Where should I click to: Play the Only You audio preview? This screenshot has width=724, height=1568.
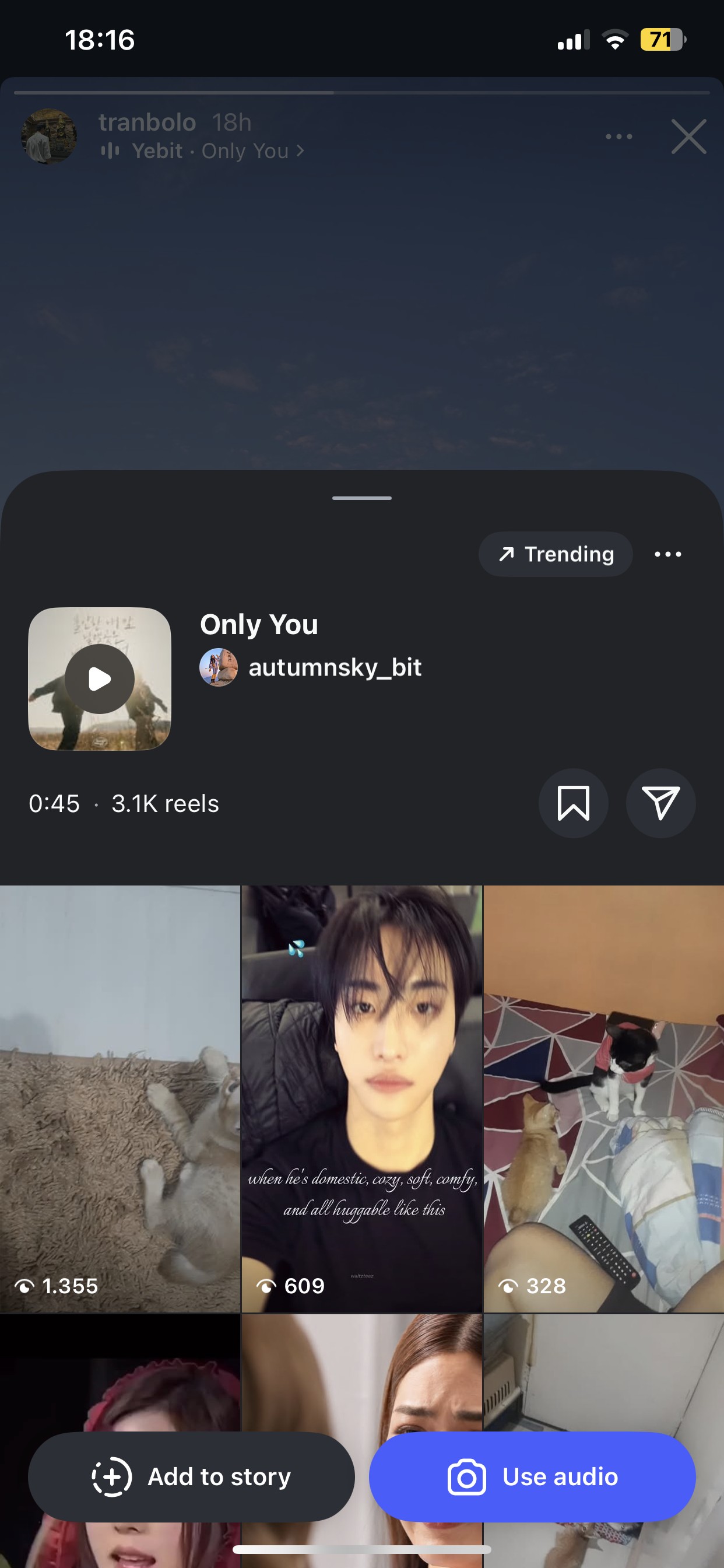pyautogui.click(x=99, y=678)
